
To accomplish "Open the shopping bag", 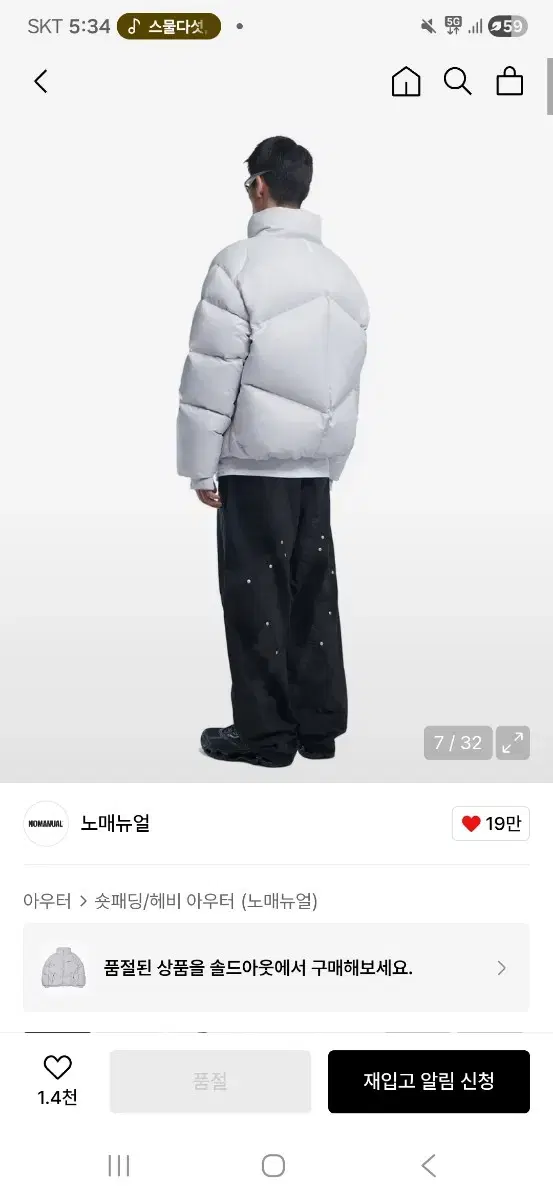I will click(510, 81).
